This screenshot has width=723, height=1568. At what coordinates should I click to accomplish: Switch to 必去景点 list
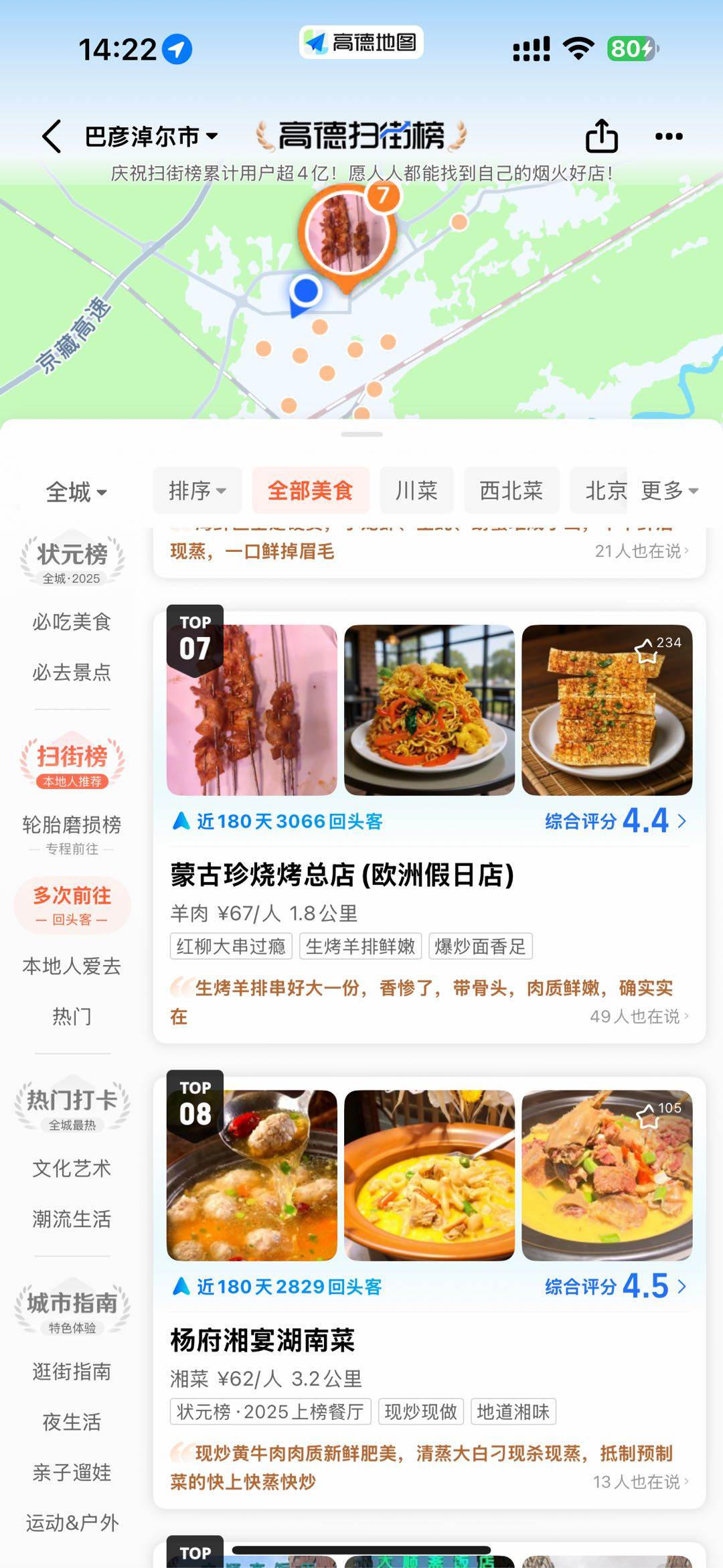click(x=72, y=672)
